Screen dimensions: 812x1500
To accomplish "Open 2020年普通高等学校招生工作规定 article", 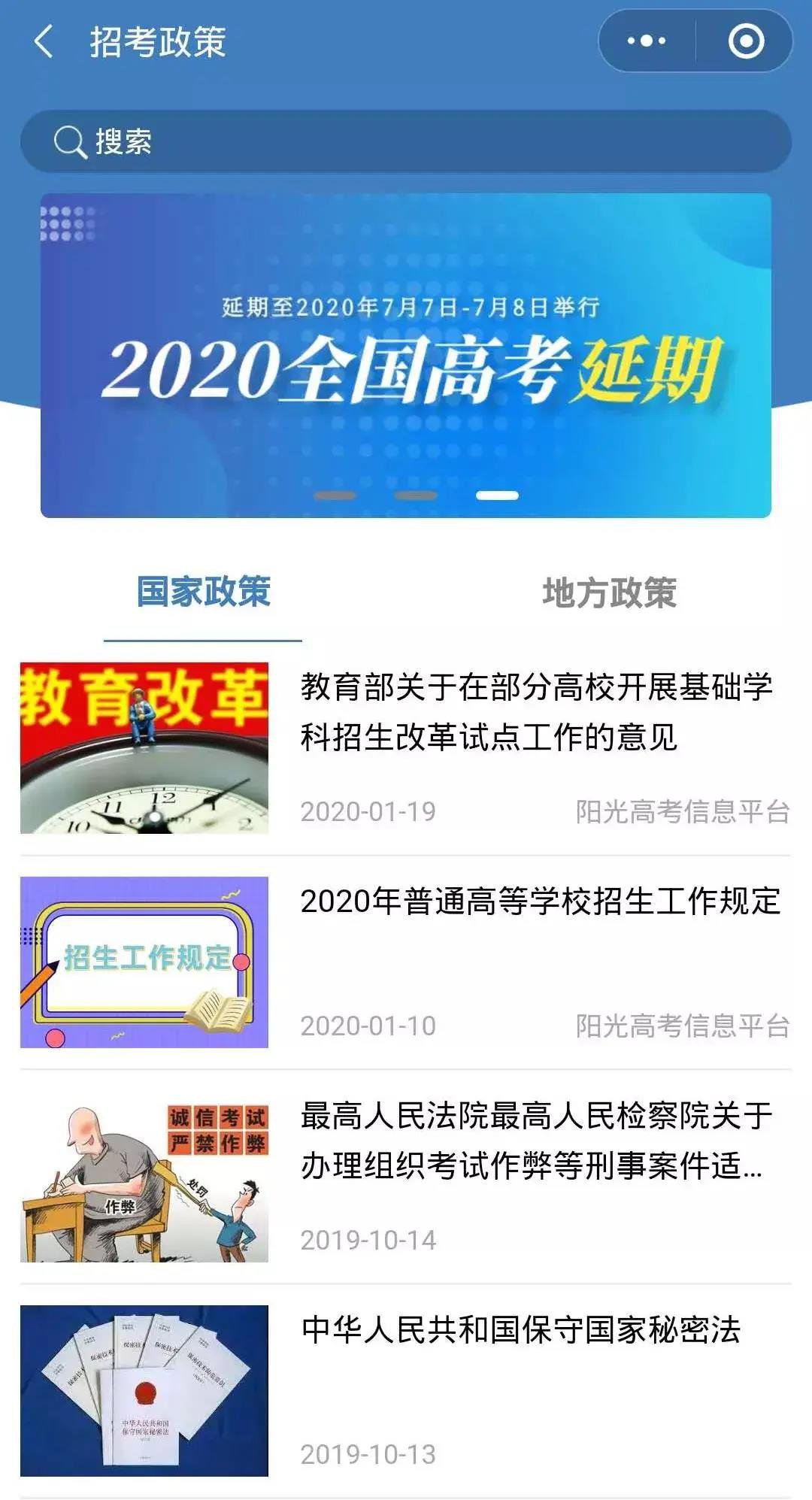I will pos(540,902).
